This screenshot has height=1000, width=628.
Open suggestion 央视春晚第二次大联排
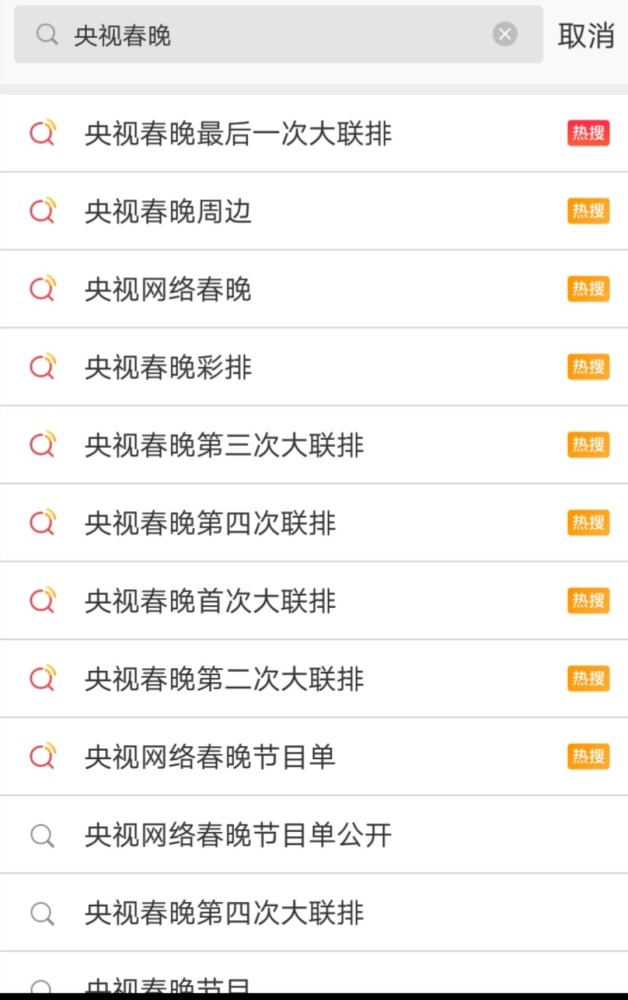pos(224,679)
